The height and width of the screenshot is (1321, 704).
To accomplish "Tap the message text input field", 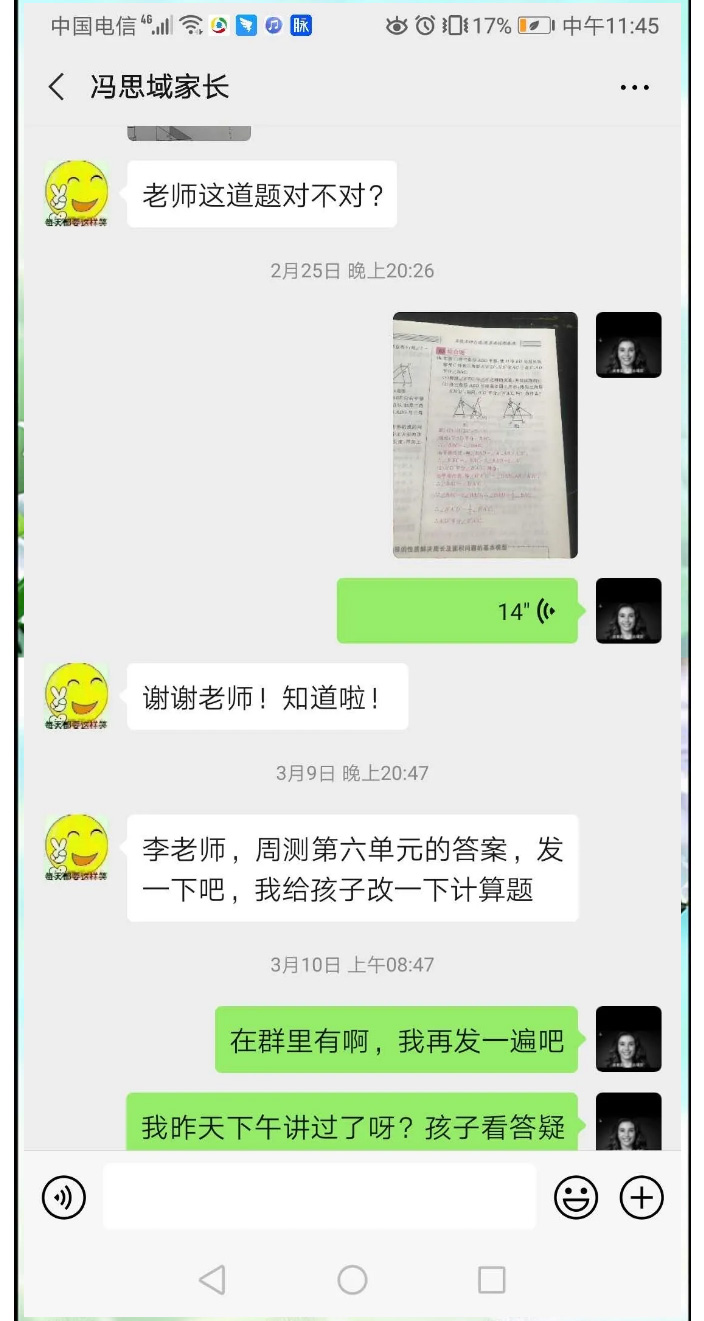I will [x=319, y=1197].
